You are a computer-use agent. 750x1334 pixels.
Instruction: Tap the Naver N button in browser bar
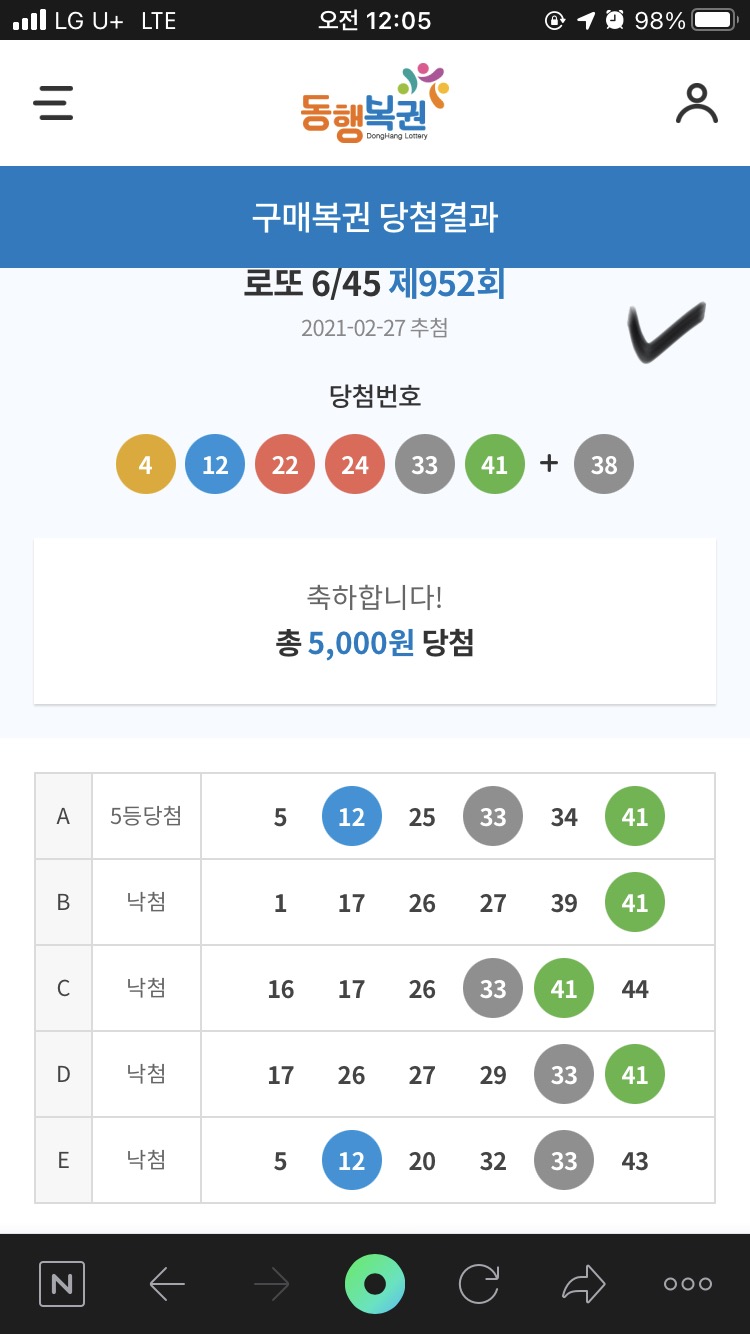click(61, 1284)
